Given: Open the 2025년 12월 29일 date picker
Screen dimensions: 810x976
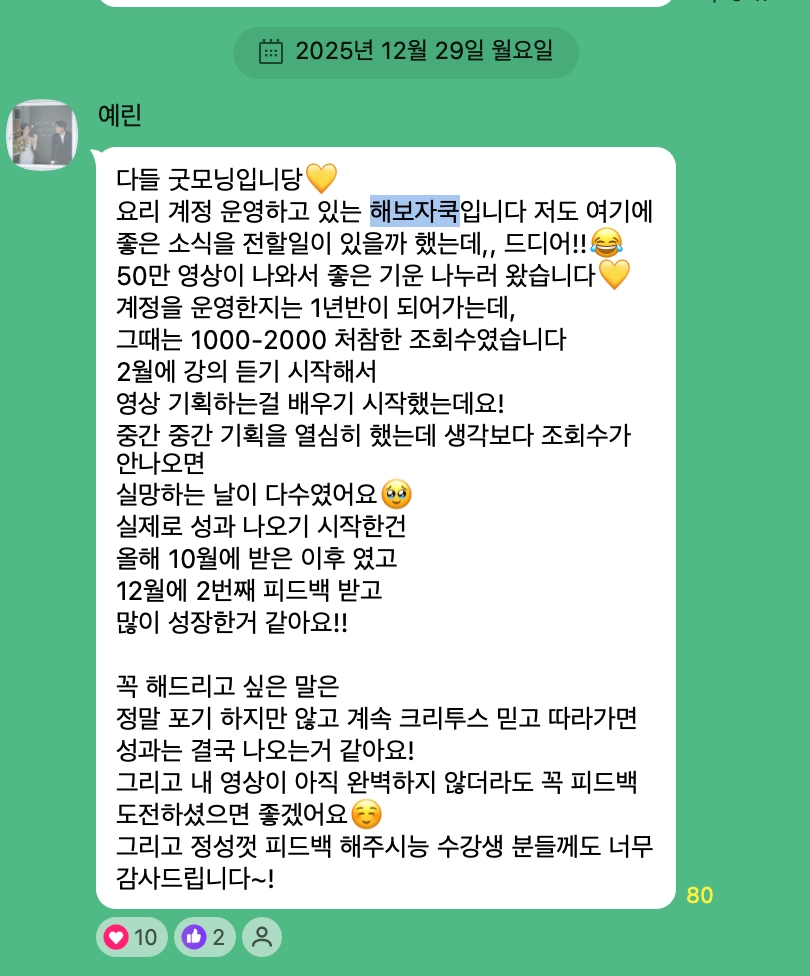Looking at the screenshot, I should pos(406,51).
